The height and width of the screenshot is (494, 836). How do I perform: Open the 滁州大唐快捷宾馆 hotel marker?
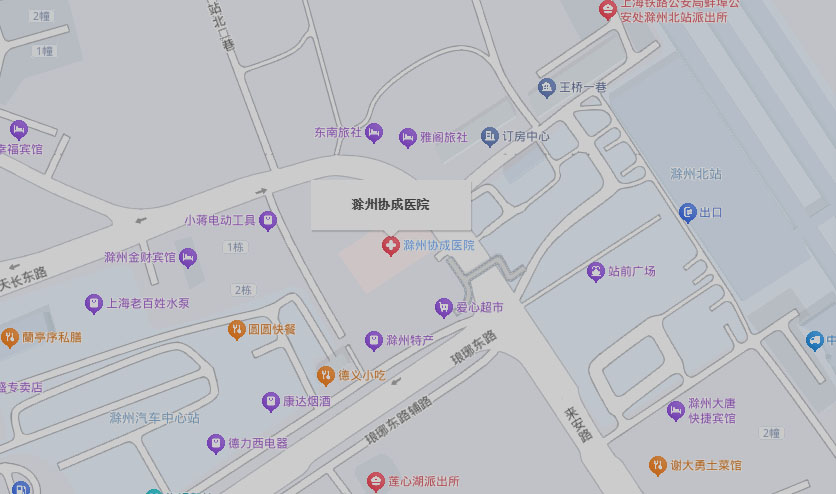(676, 410)
